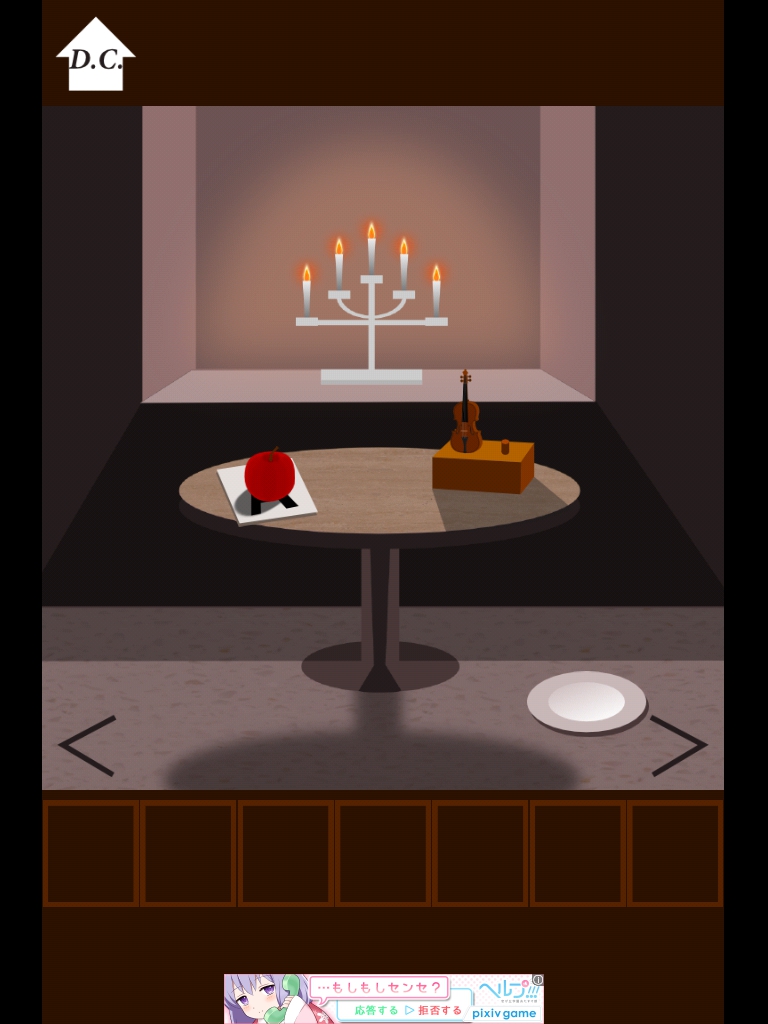Tap the ad info icon
This screenshot has width=768, height=1024.
538,980
